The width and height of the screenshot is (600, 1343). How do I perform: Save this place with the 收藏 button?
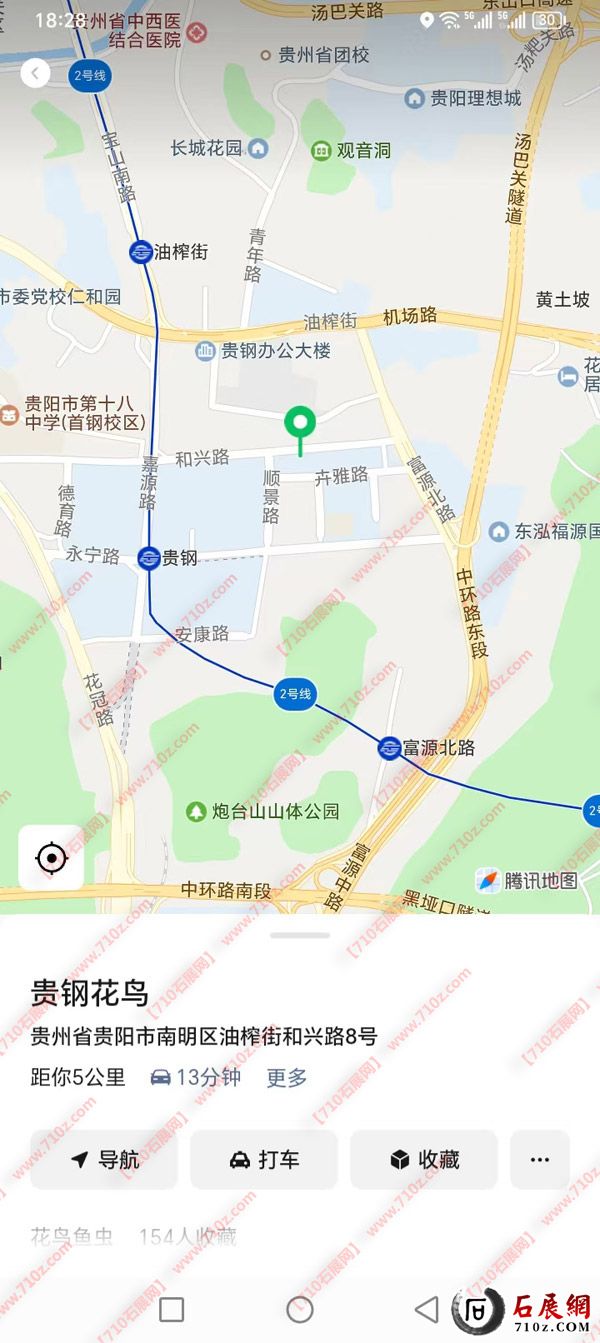[x=424, y=1160]
